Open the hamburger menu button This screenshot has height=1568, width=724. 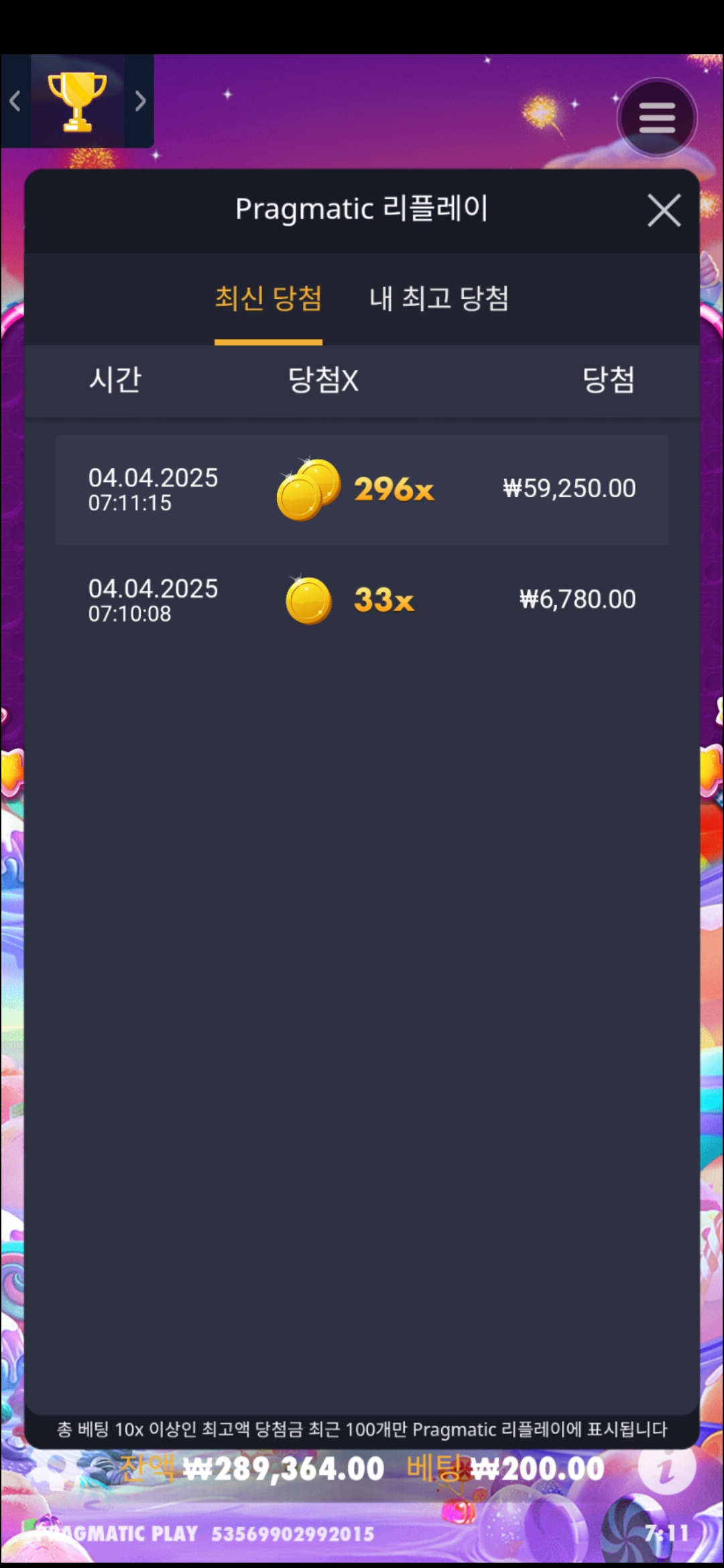[657, 119]
